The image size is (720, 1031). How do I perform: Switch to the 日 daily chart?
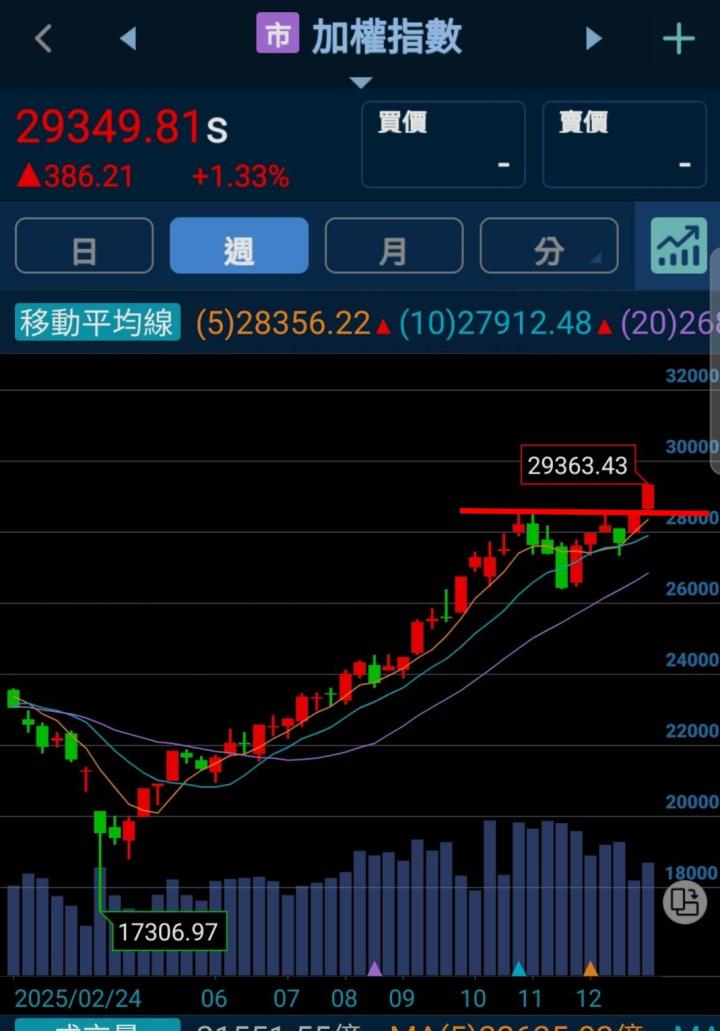click(x=84, y=246)
